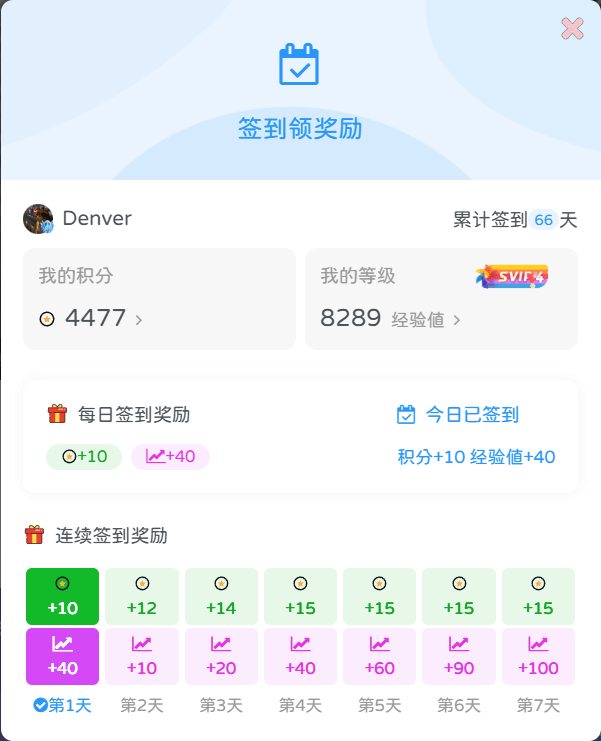Screen dimensions: 601x741
Task: Close the 签到领奖励 dialog
Action: coord(572,29)
